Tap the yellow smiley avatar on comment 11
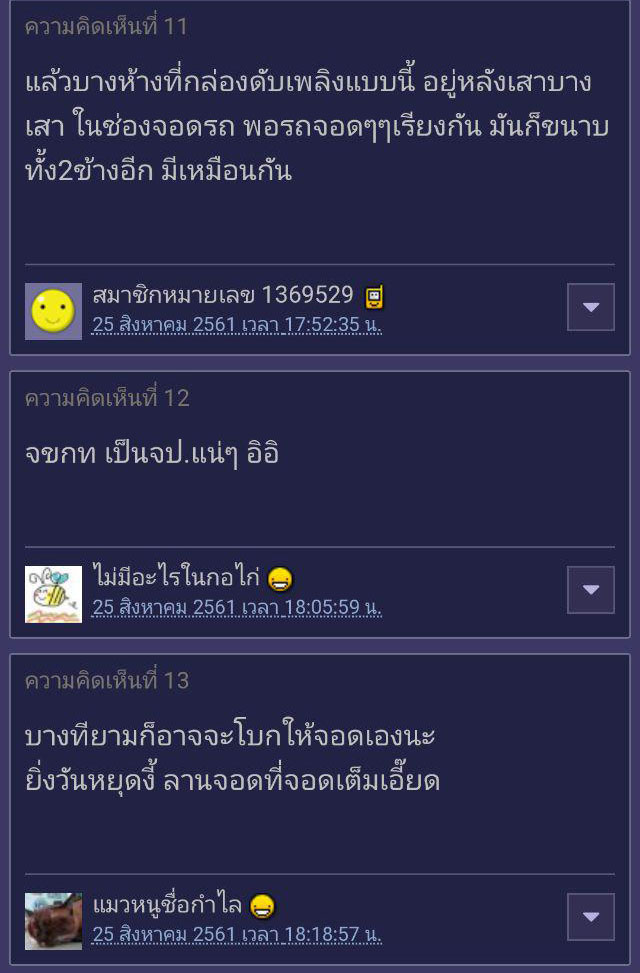This screenshot has height=973, width=640. [x=53, y=311]
